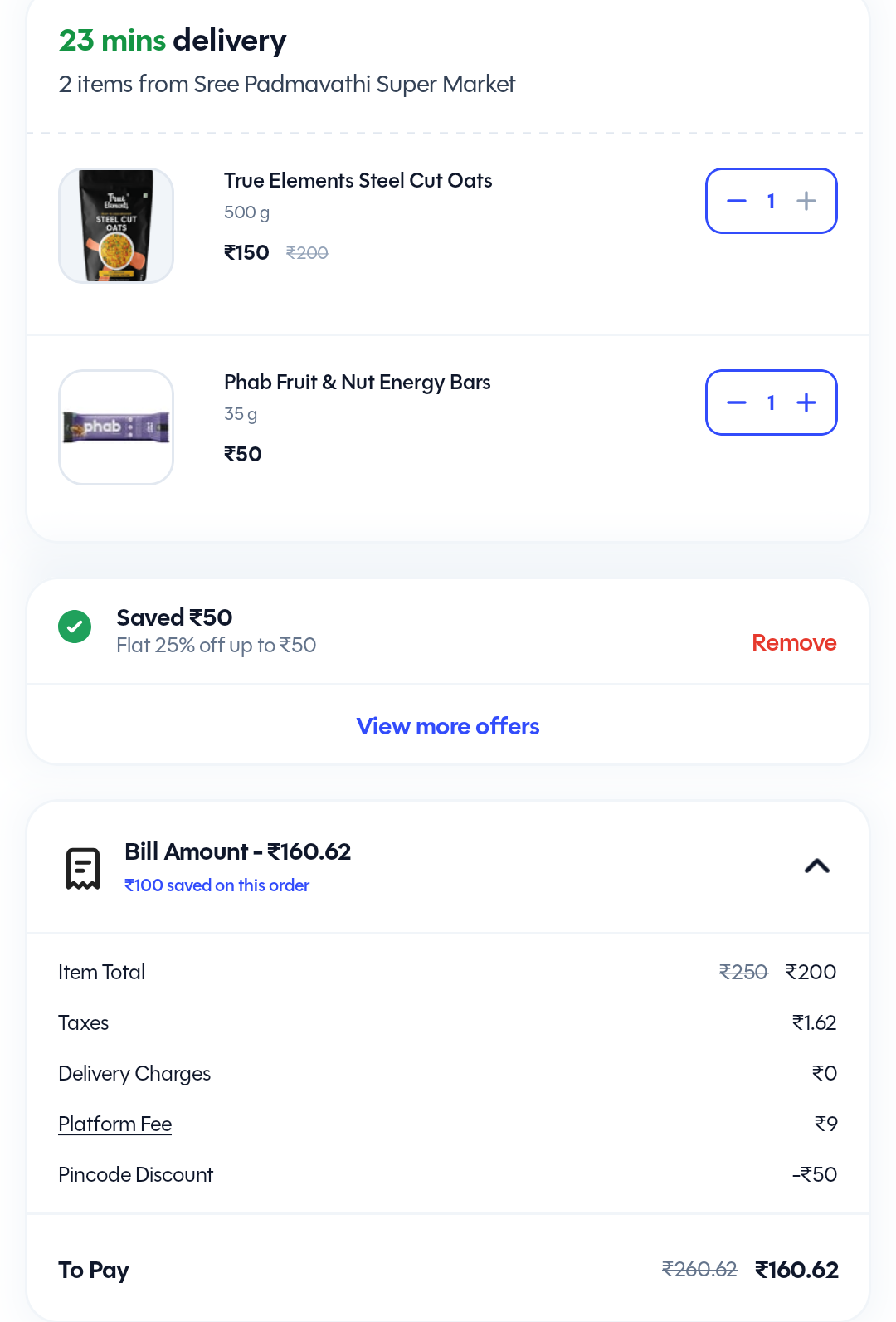Collapse the Bill Amount details
Image resolution: width=896 pixels, height=1322 pixels.
pyautogui.click(x=816, y=866)
